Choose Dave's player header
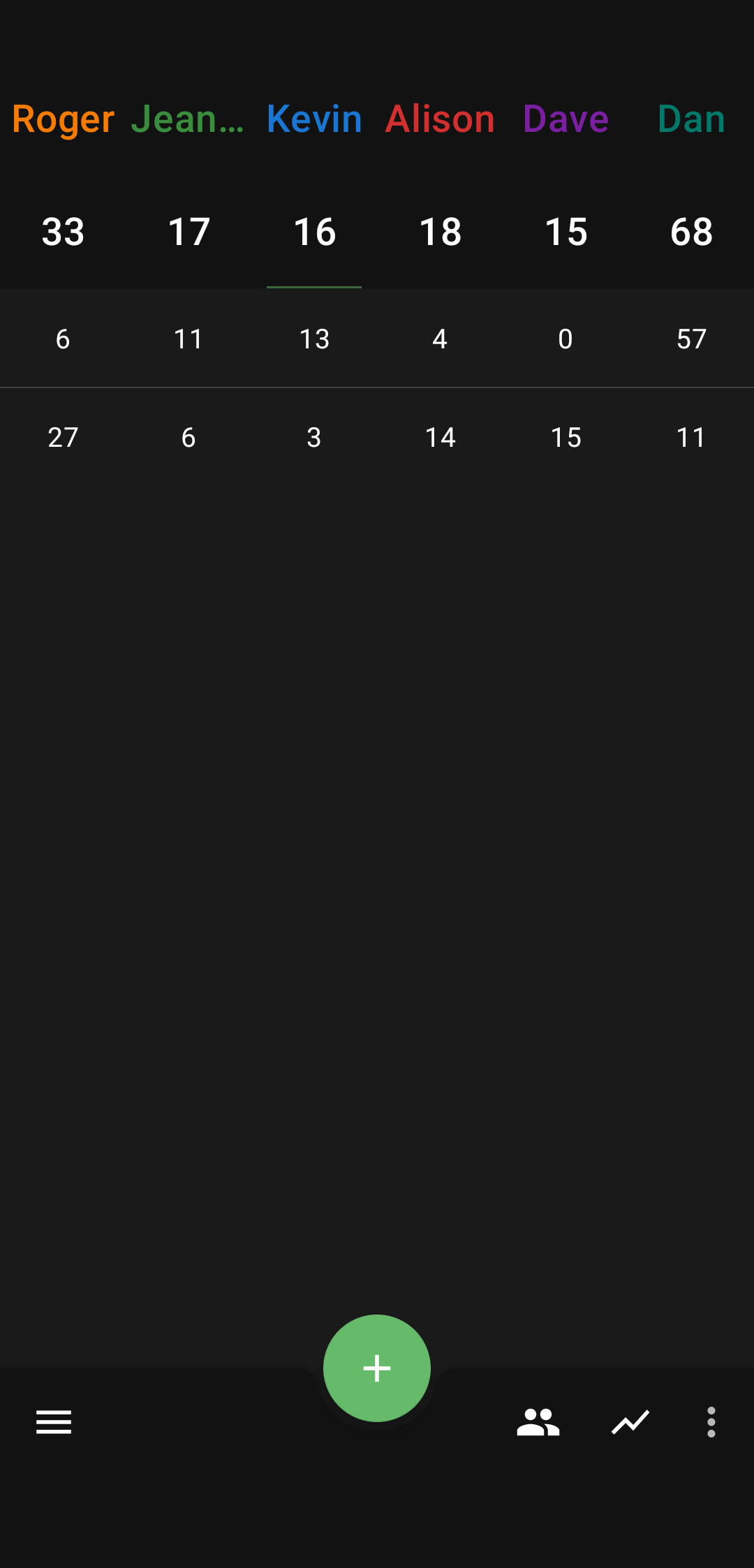The image size is (754, 1568). click(x=565, y=119)
